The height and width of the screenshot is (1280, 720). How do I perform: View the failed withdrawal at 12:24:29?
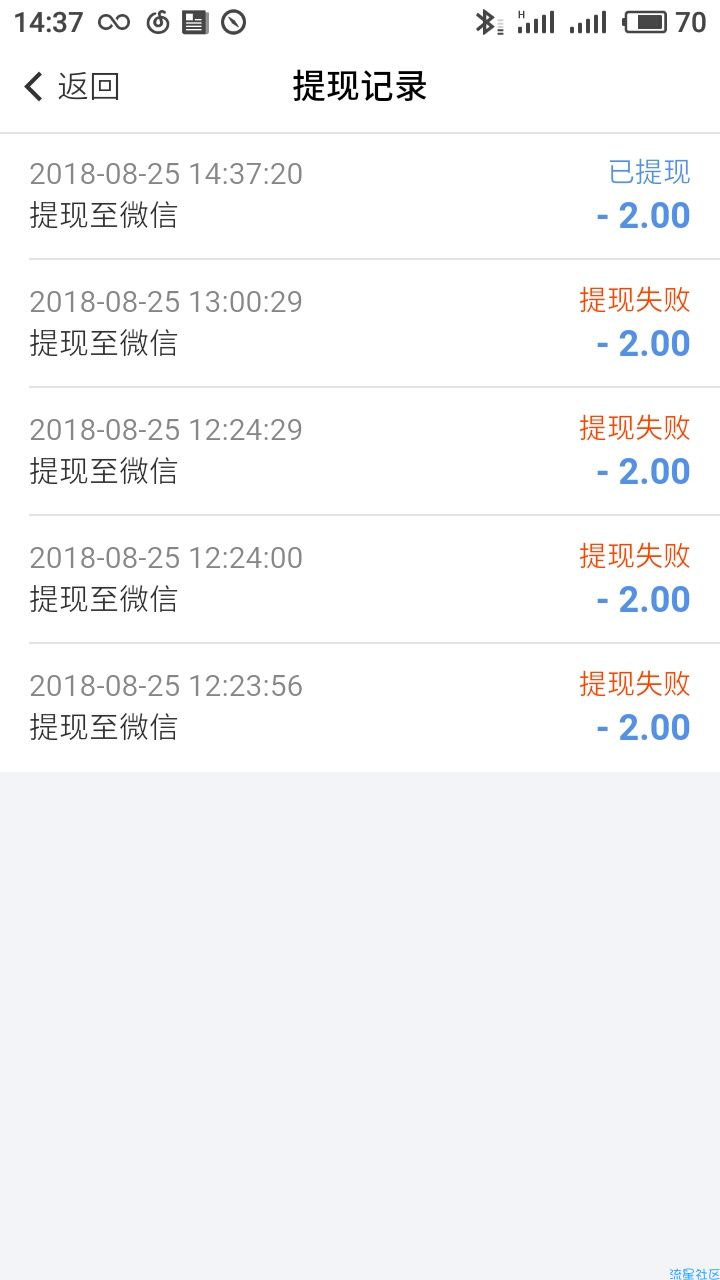360,451
